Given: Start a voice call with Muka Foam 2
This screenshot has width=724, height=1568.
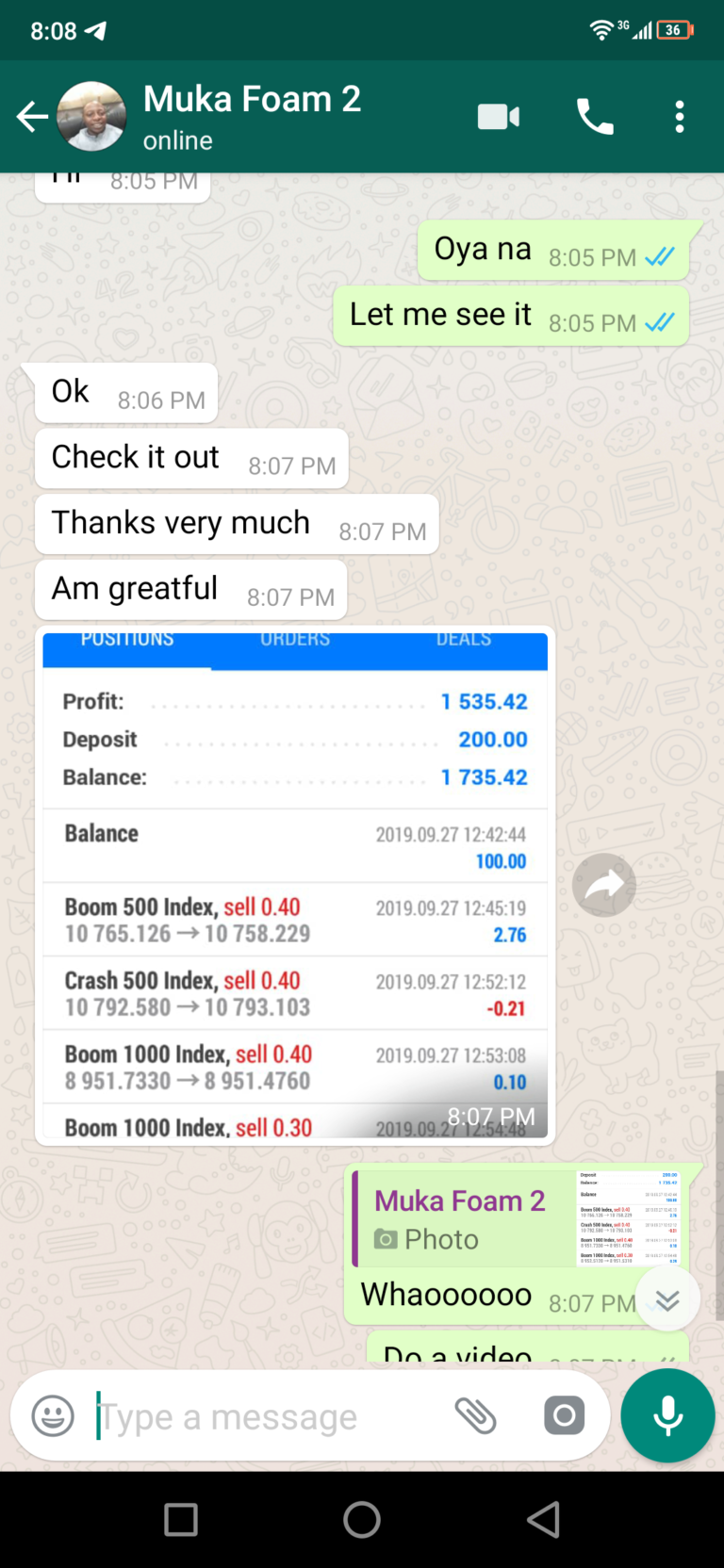Looking at the screenshot, I should pyautogui.click(x=595, y=117).
